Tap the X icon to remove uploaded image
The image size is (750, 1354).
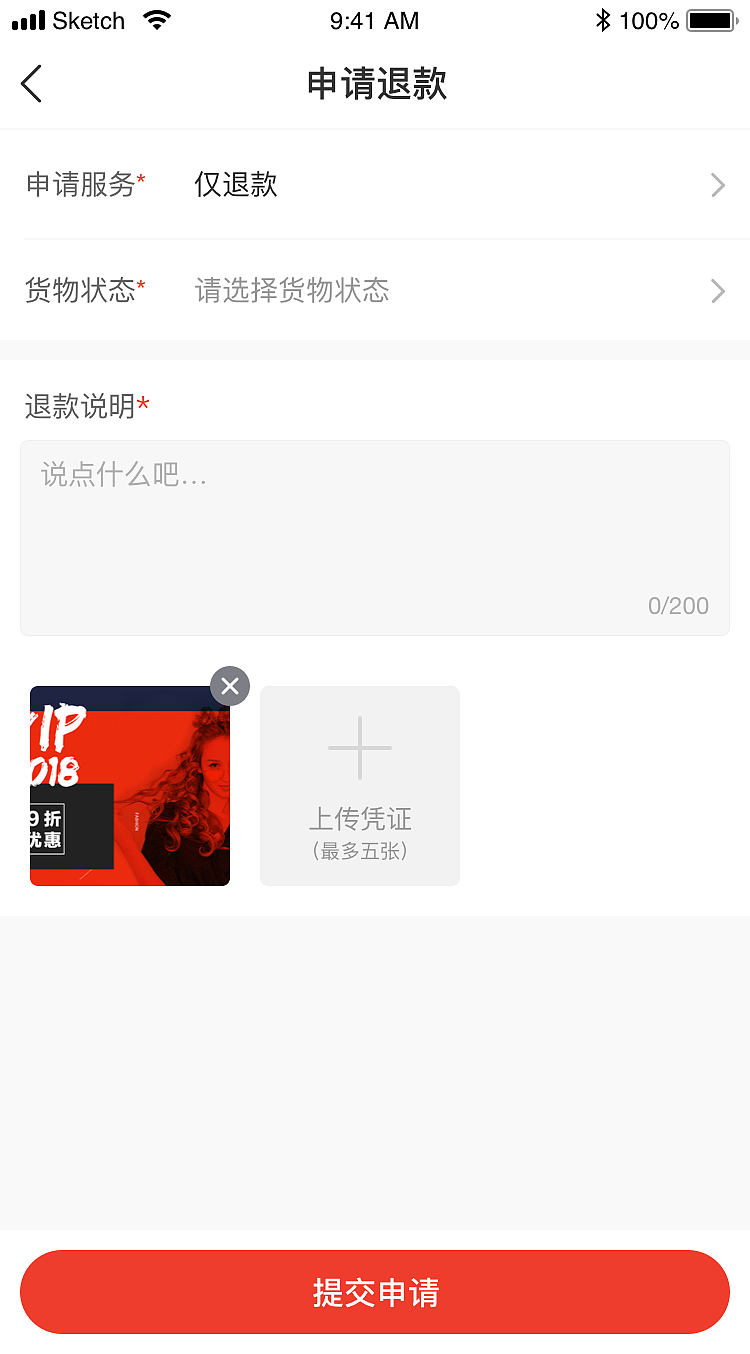[230, 686]
